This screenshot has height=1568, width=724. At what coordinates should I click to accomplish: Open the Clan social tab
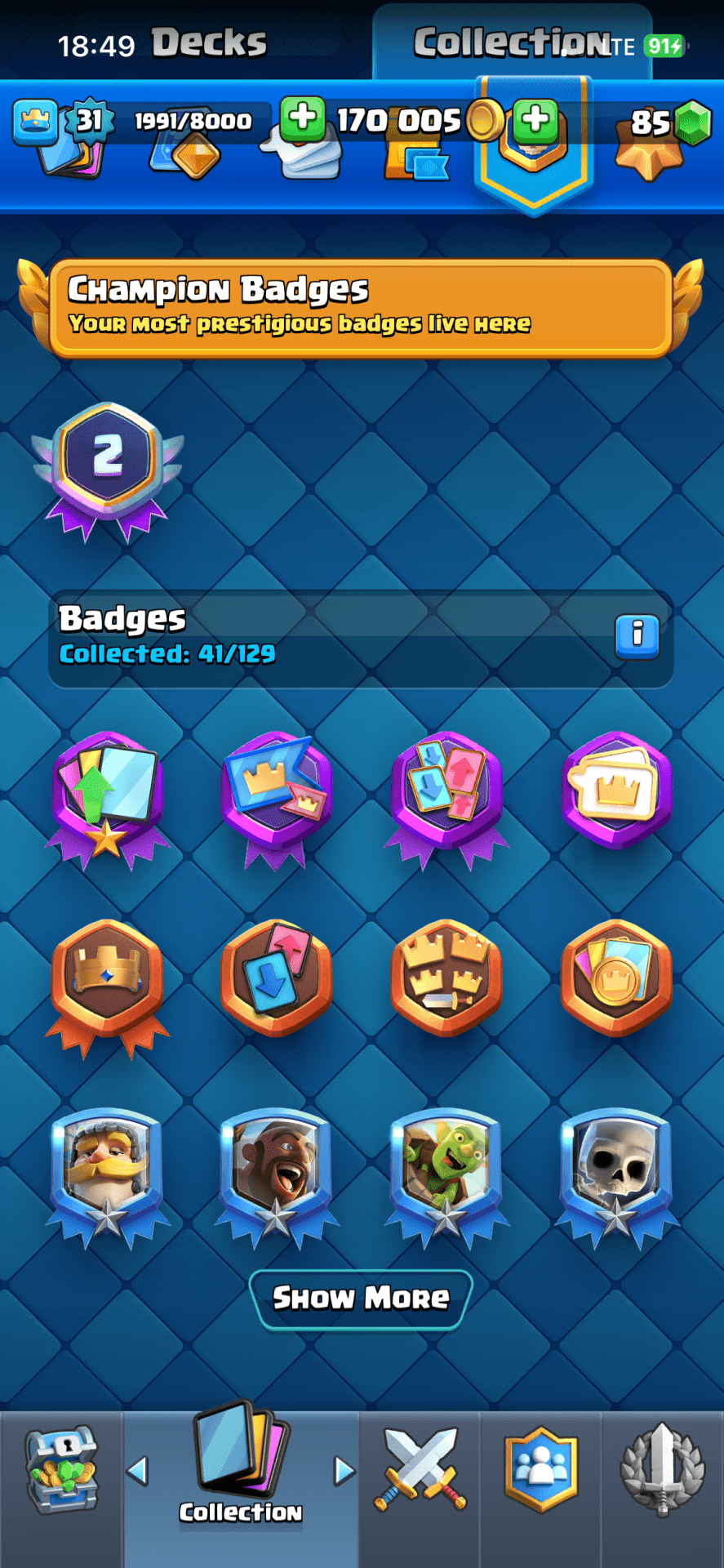pos(540,1470)
